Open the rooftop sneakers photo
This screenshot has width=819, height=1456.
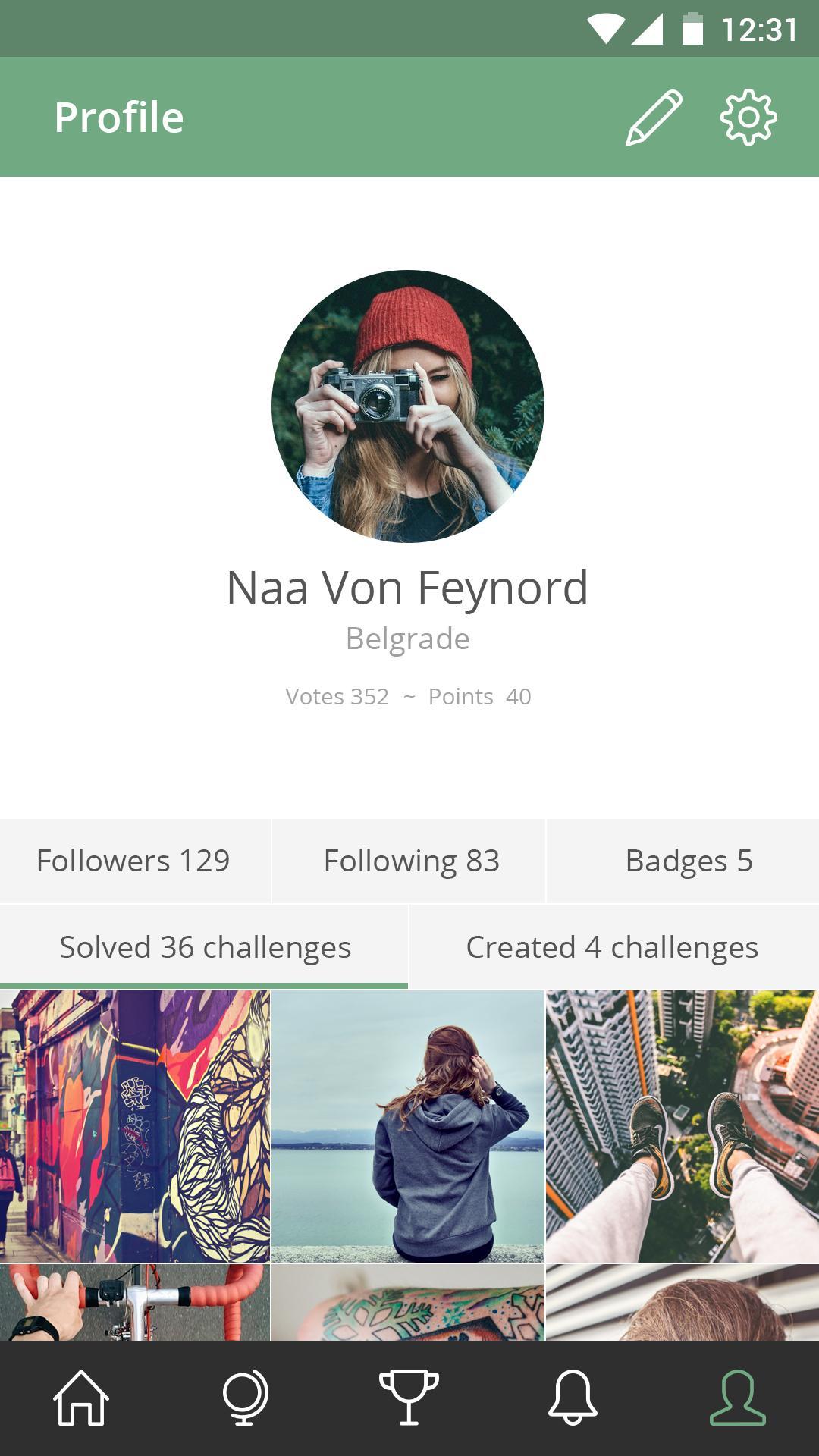(682, 1126)
